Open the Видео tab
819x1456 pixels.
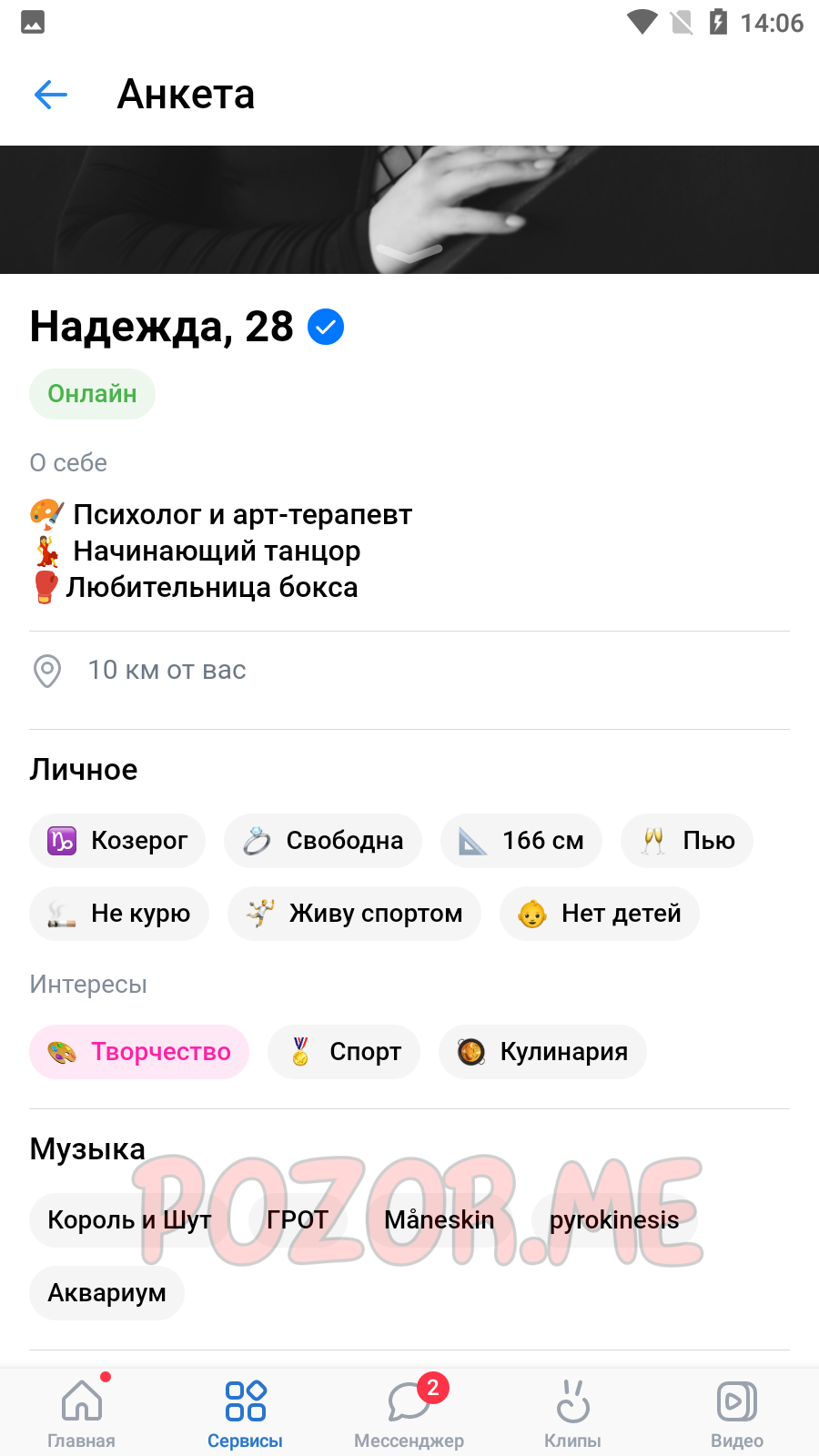(x=737, y=1412)
